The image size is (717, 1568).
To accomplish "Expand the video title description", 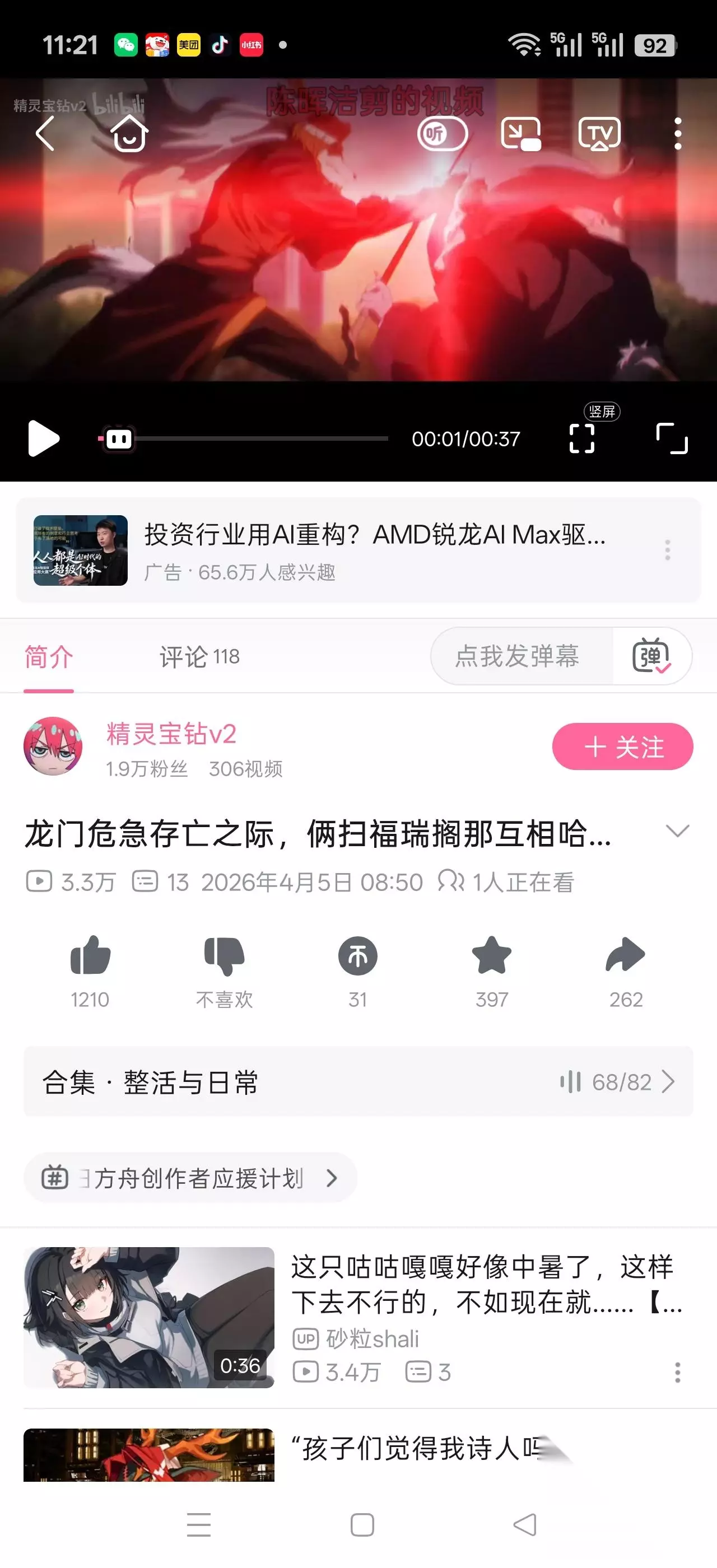I will (x=677, y=832).
